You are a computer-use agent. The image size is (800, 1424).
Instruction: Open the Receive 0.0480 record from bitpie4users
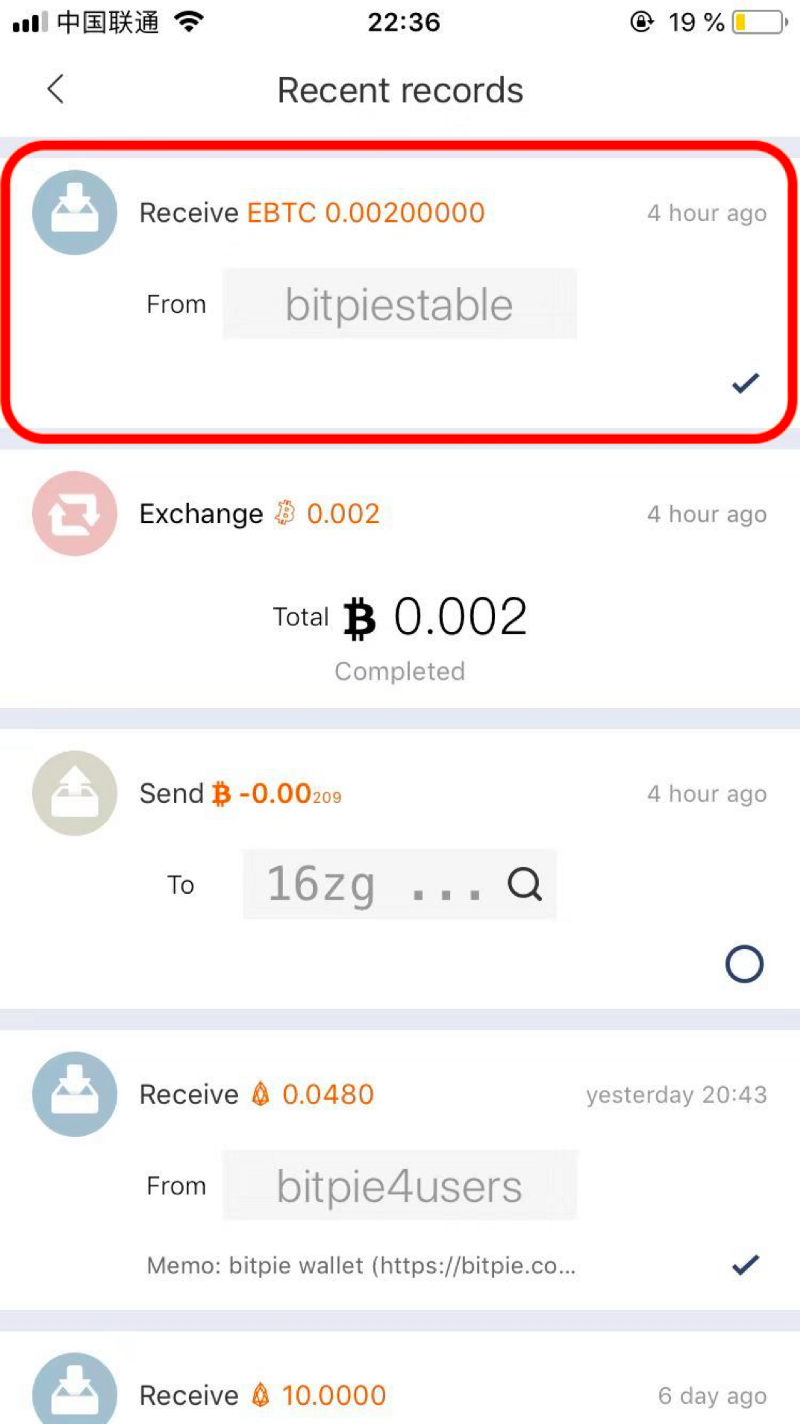pyautogui.click(x=400, y=1095)
